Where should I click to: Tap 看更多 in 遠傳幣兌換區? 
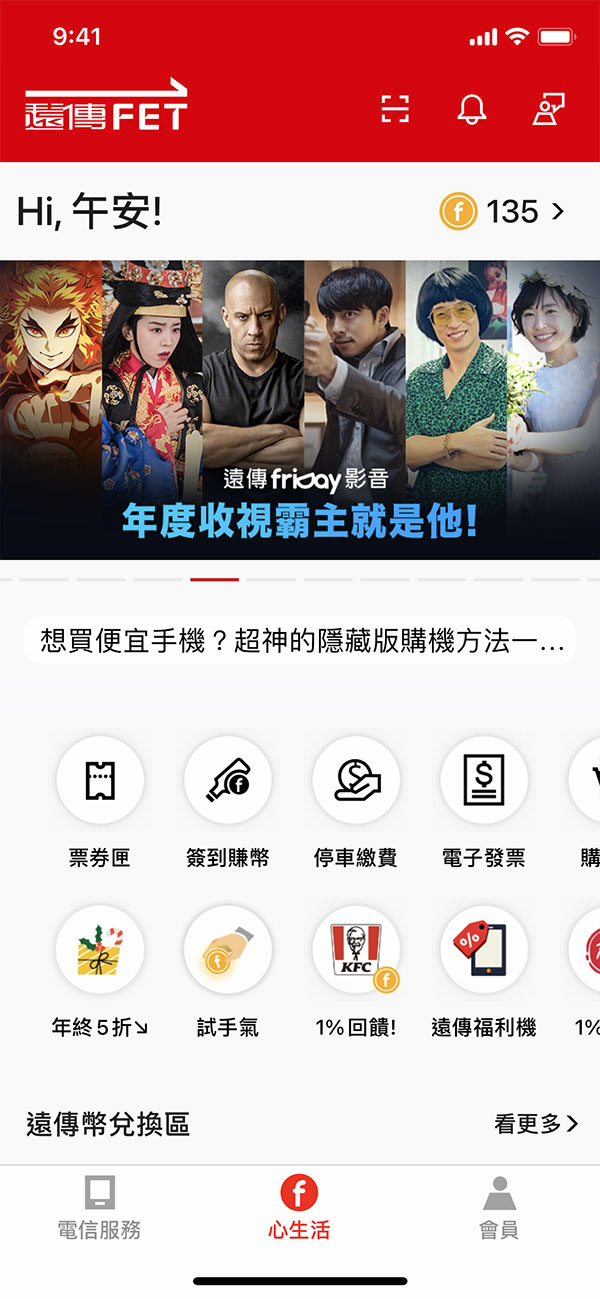(x=536, y=1124)
